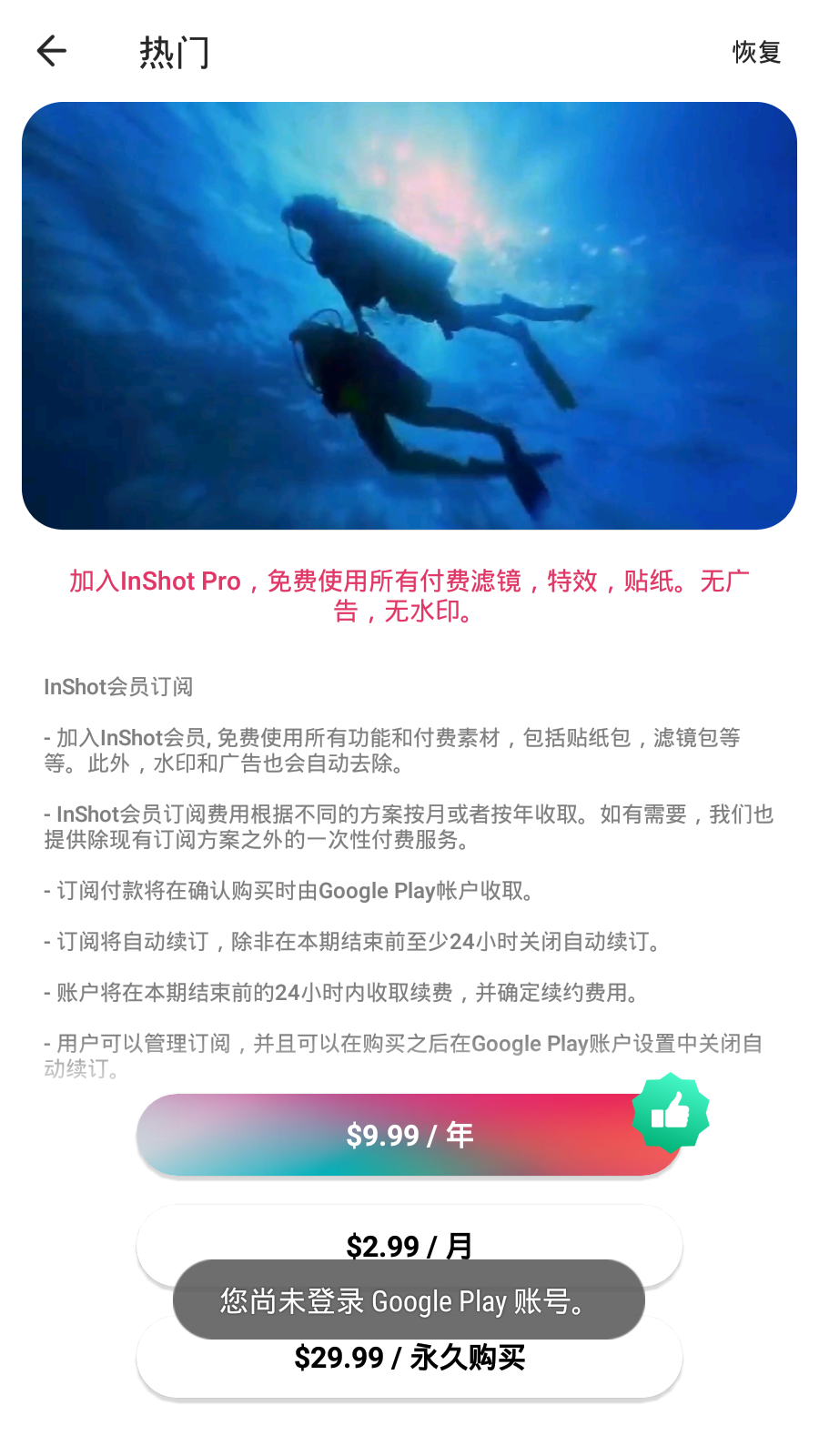Screen dimensions: 819x1456
Task: Choose the $9.99 / 年 yearly plan
Action: point(409,1135)
